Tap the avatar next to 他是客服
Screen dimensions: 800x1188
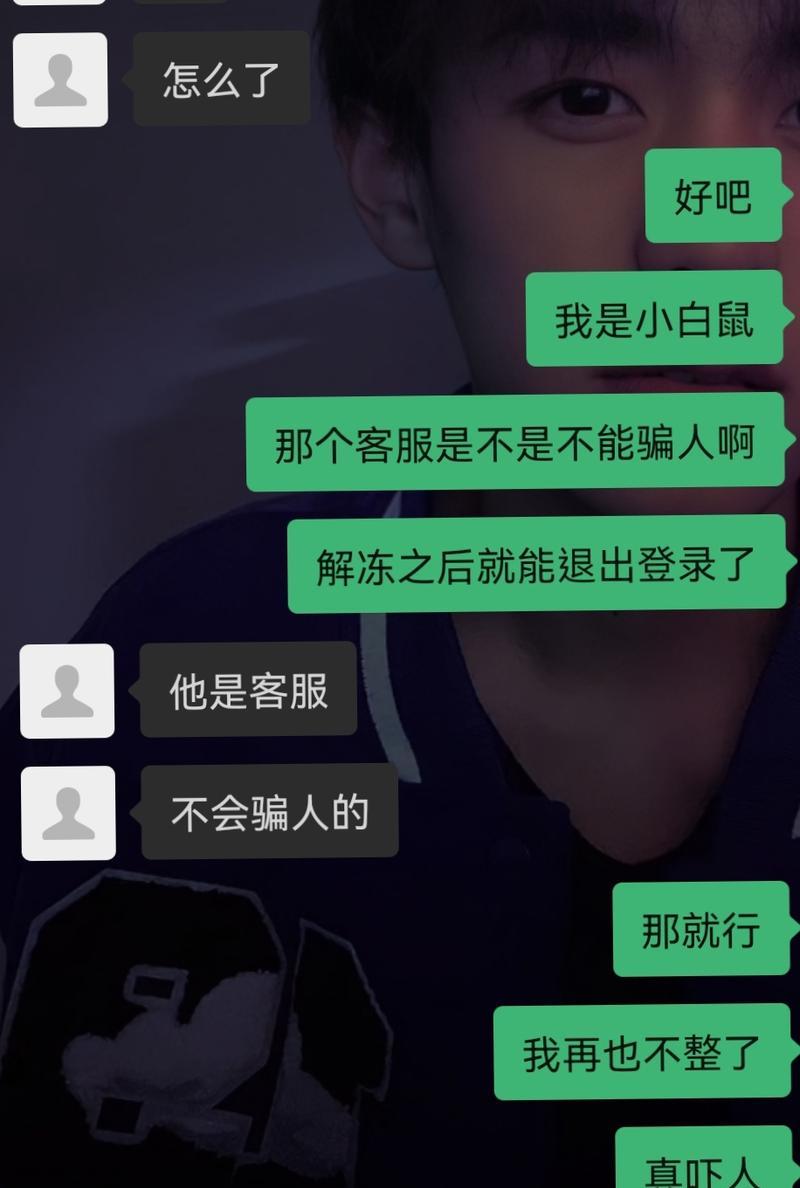click(x=67, y=691)
